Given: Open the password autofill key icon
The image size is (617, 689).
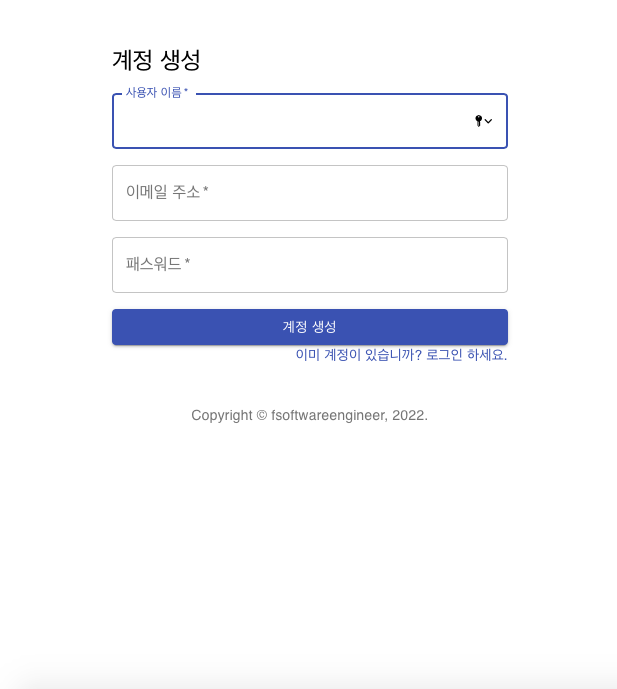Looking at the screenshot, I should pyautogui.click(x=482, y=121).
